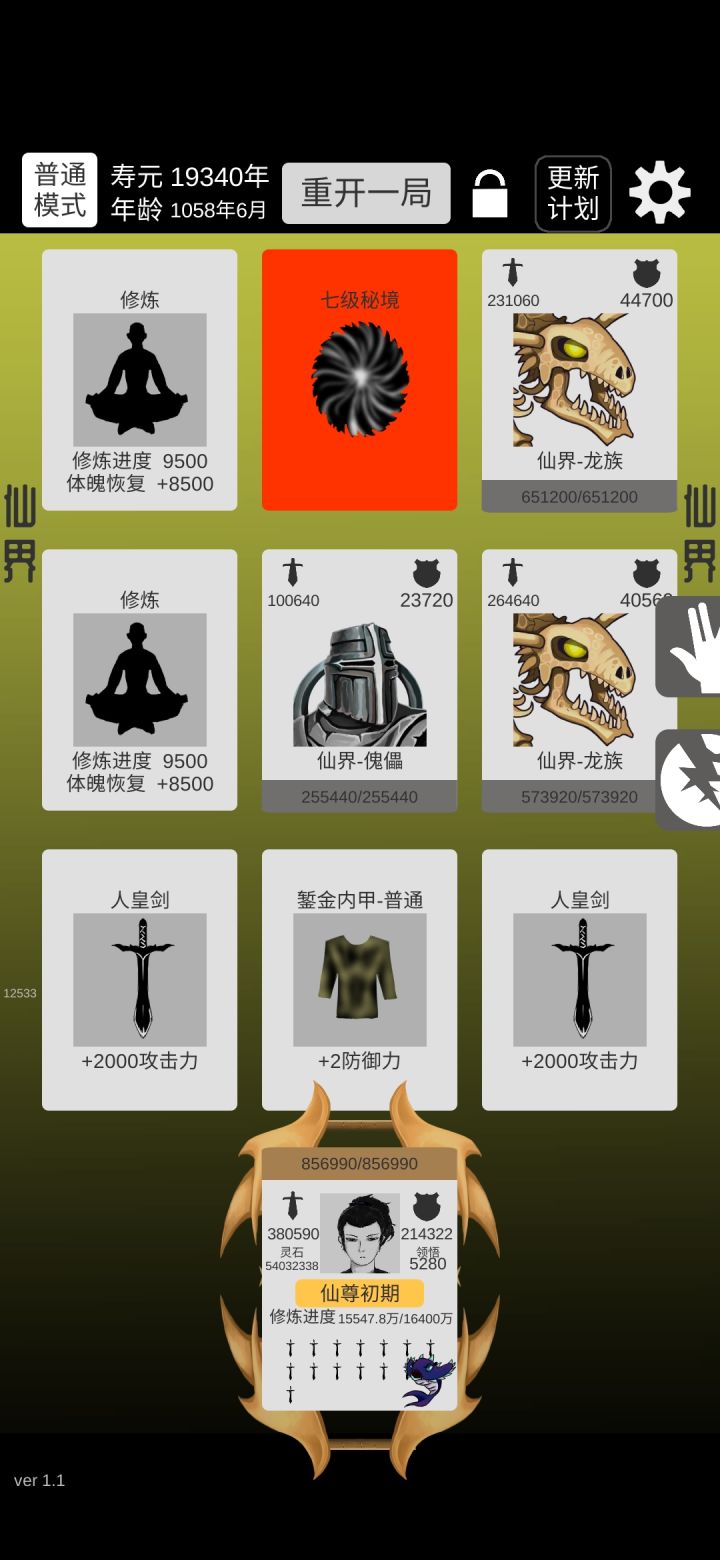Image resolution: width=720 pixels, height=1560 pixels.
Task: Attack the 仙界-龙族 dragon skull card
Action: (579, 378)
